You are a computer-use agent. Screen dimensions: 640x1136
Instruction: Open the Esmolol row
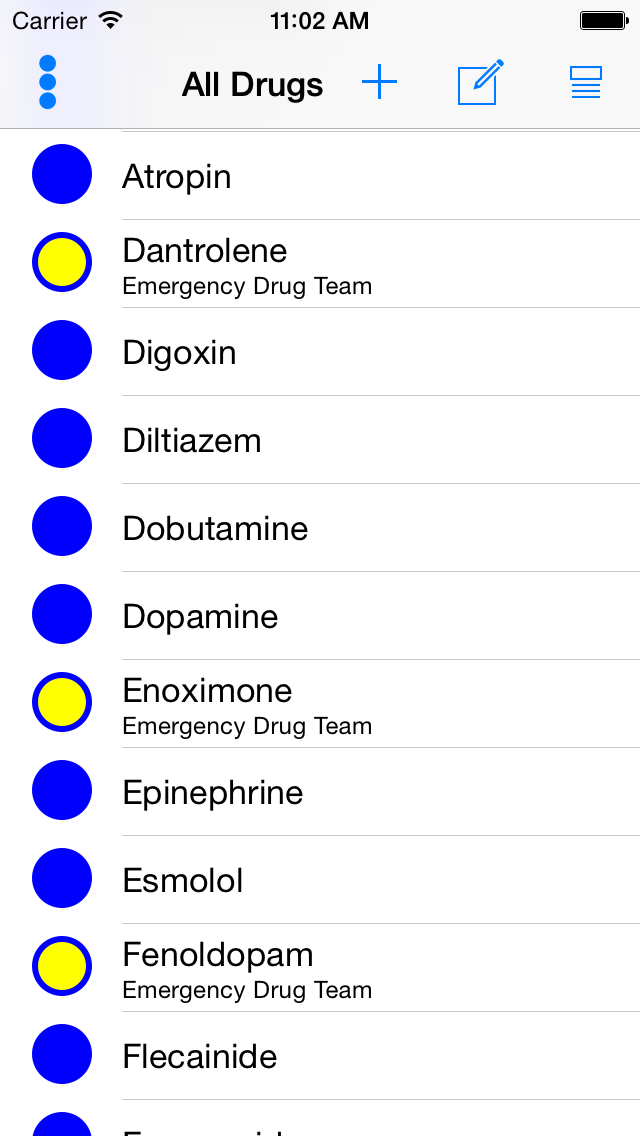click(320, 880)
